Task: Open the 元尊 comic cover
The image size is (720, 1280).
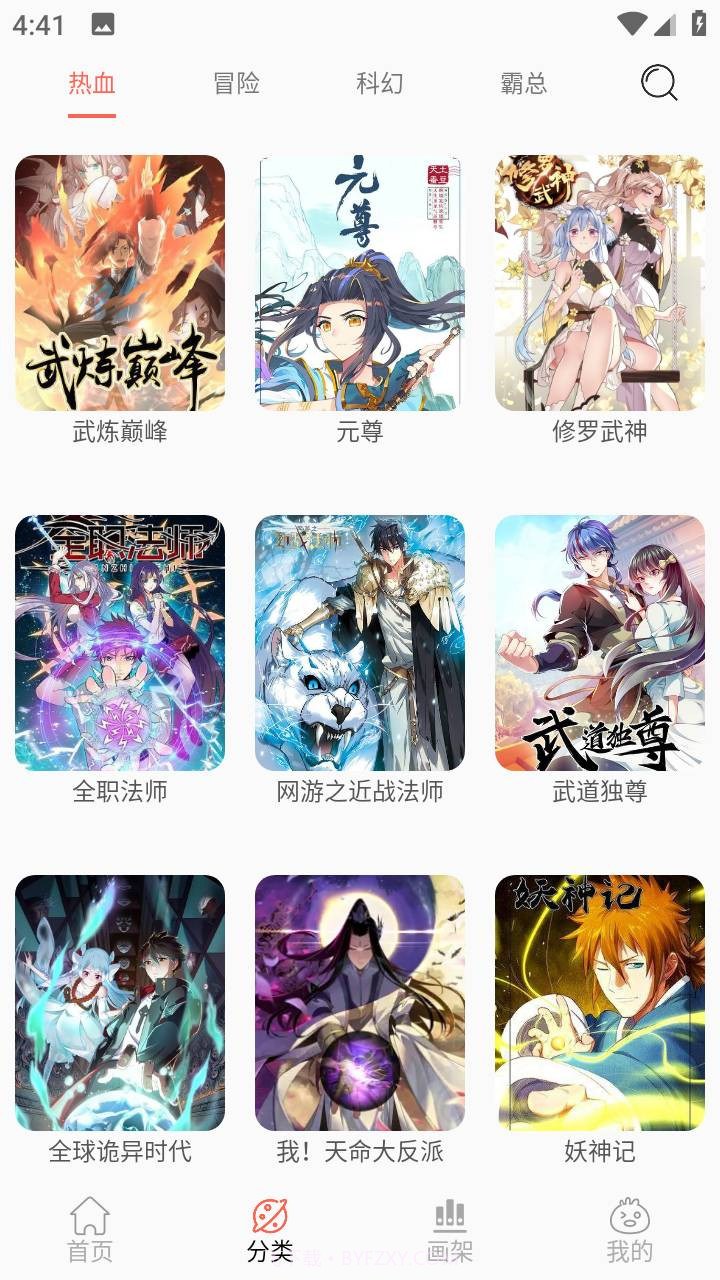Action: point(360,283)
